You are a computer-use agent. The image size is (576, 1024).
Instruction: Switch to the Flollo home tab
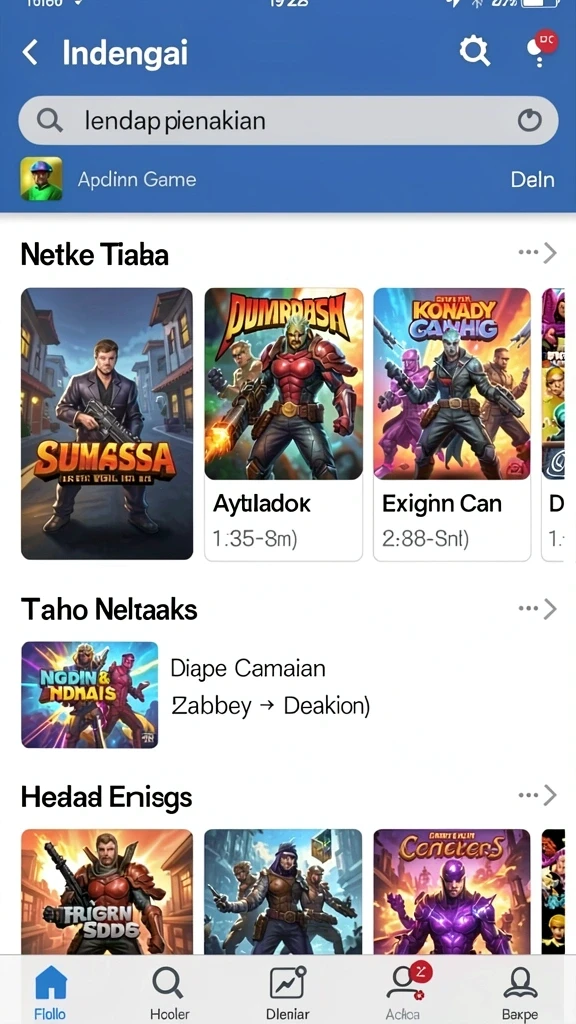(50, 991)
